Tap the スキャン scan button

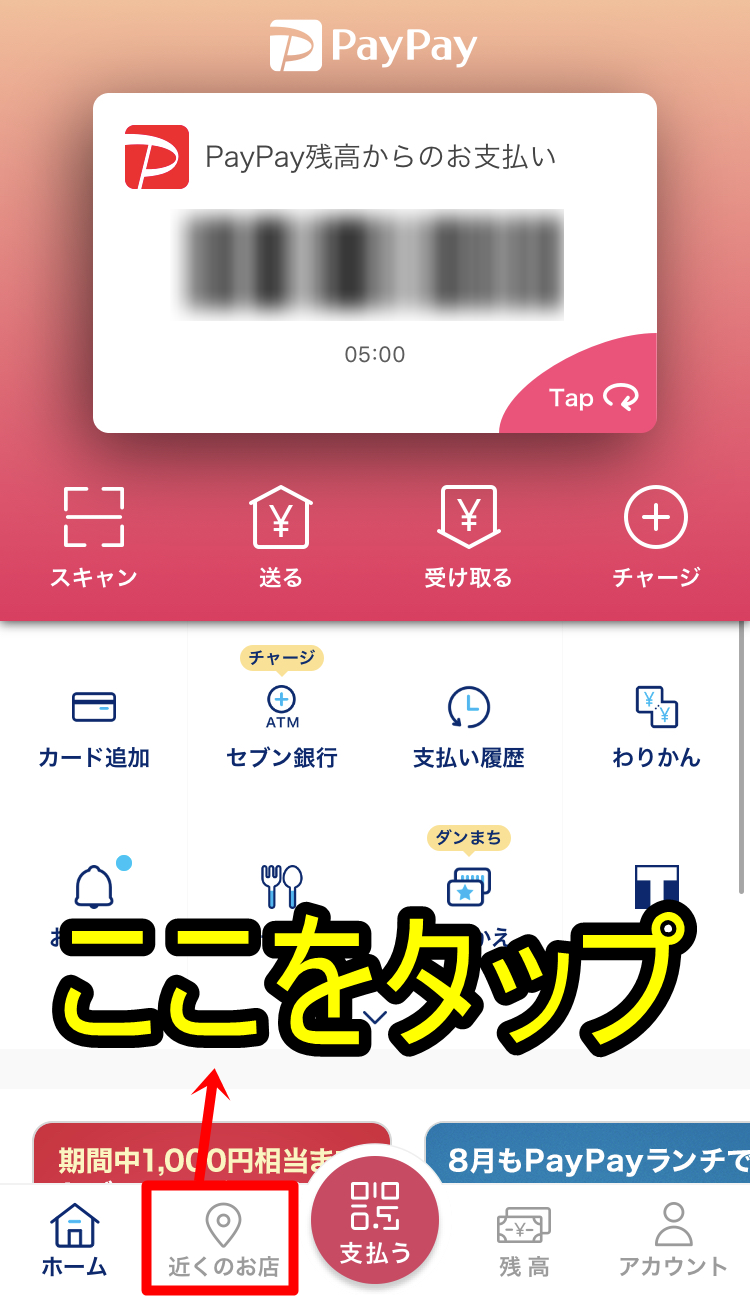coord(94,536)
